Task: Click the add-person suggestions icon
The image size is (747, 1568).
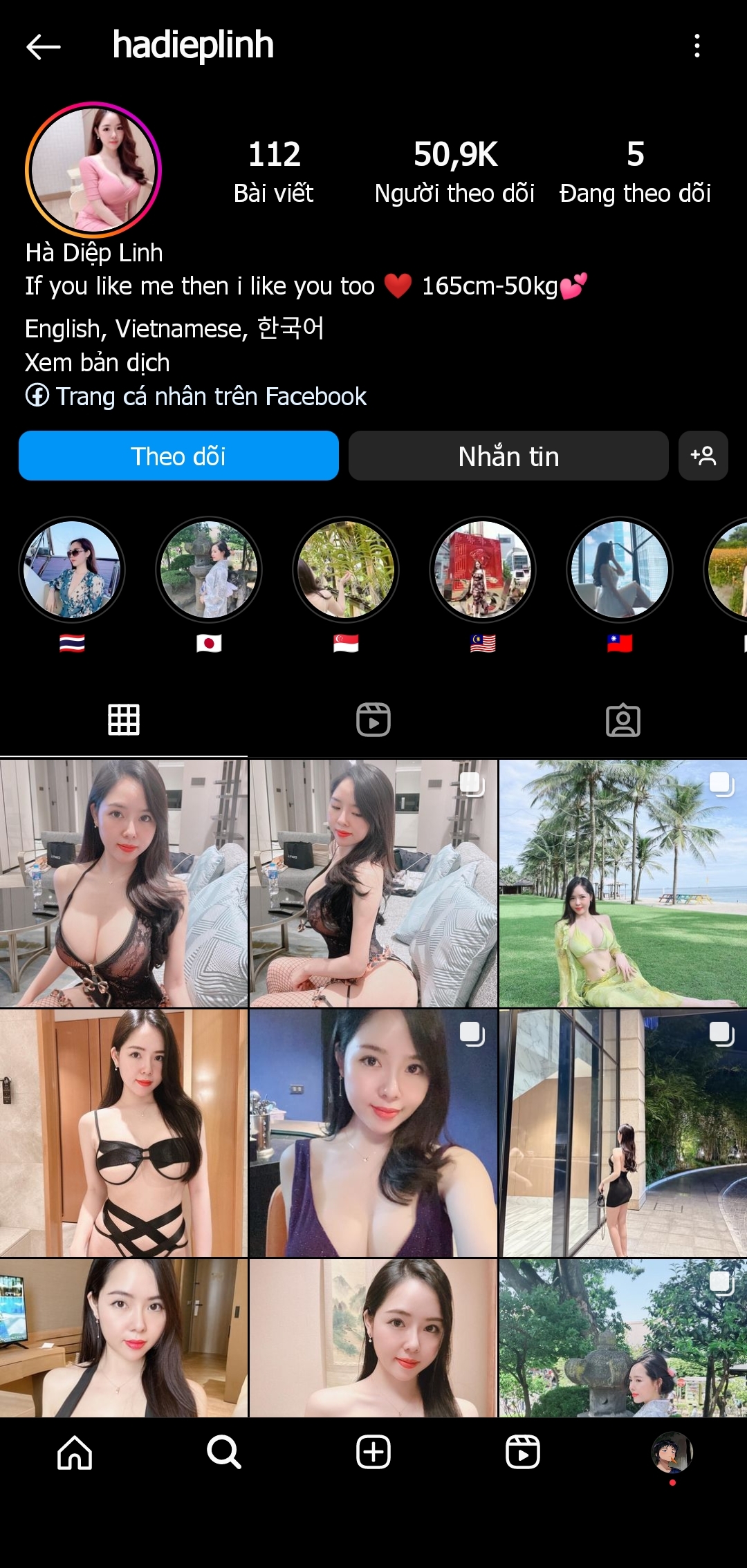Action: click(x=703, y=456)
